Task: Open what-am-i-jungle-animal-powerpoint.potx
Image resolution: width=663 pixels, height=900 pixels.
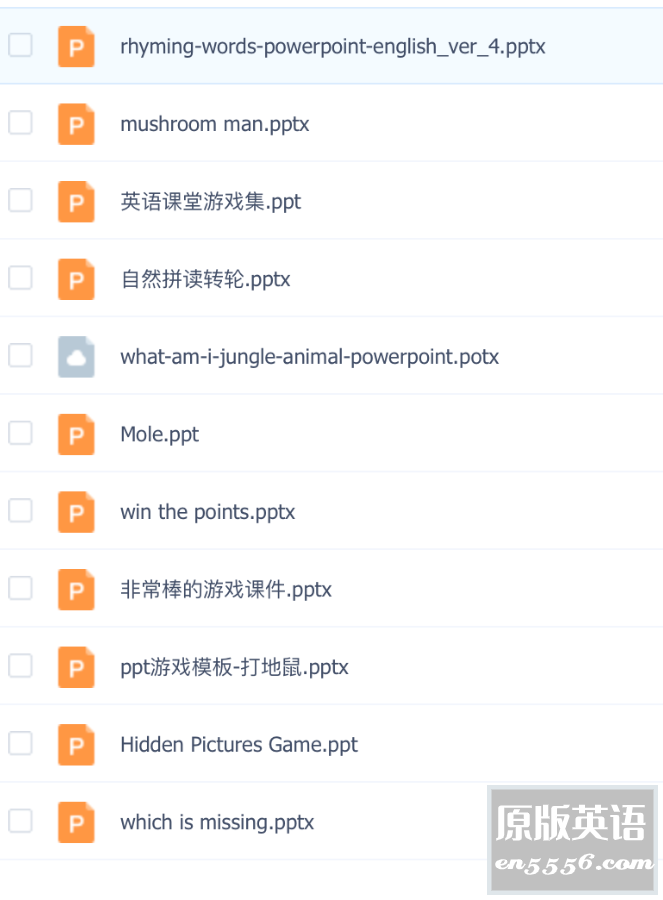Action: click(309, 356)
